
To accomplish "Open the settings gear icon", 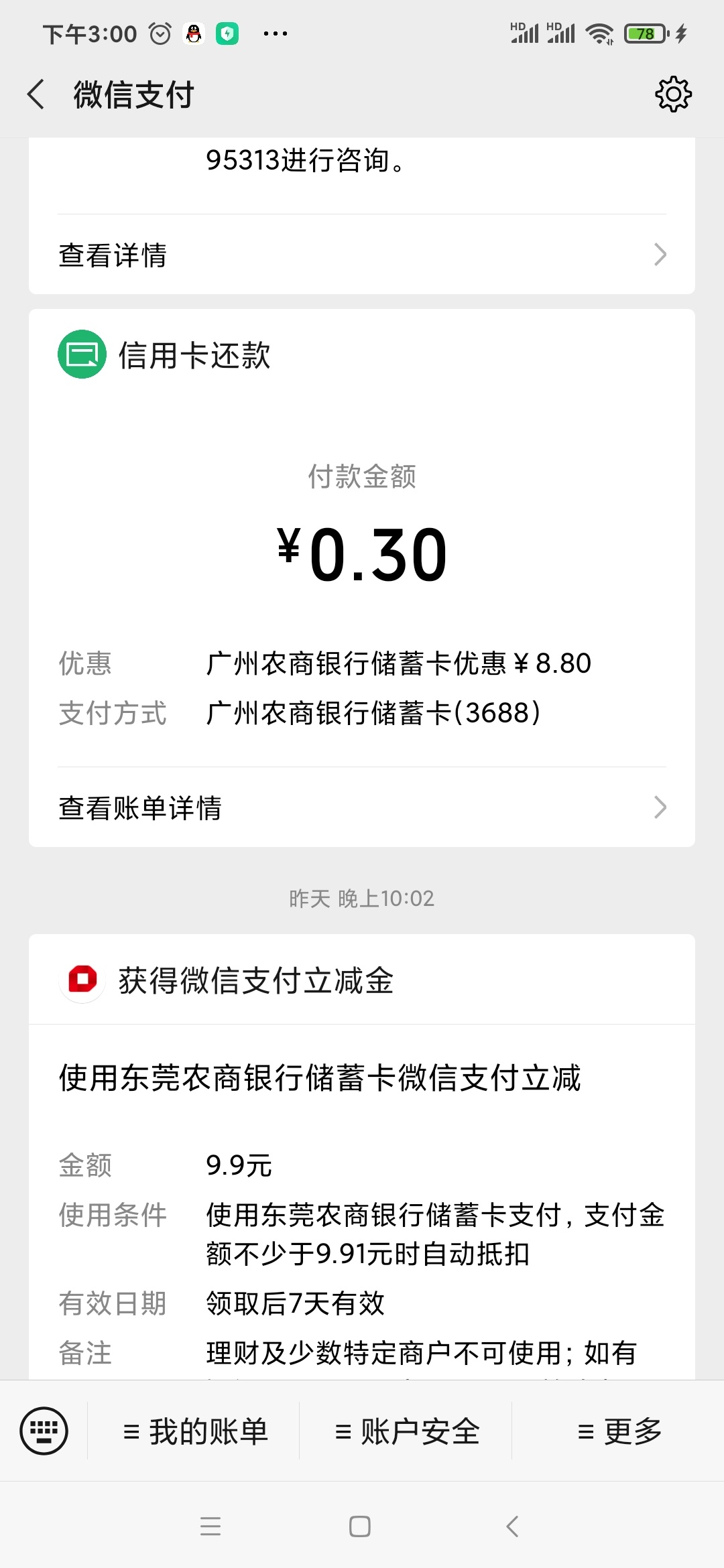I will pos(673,94).
